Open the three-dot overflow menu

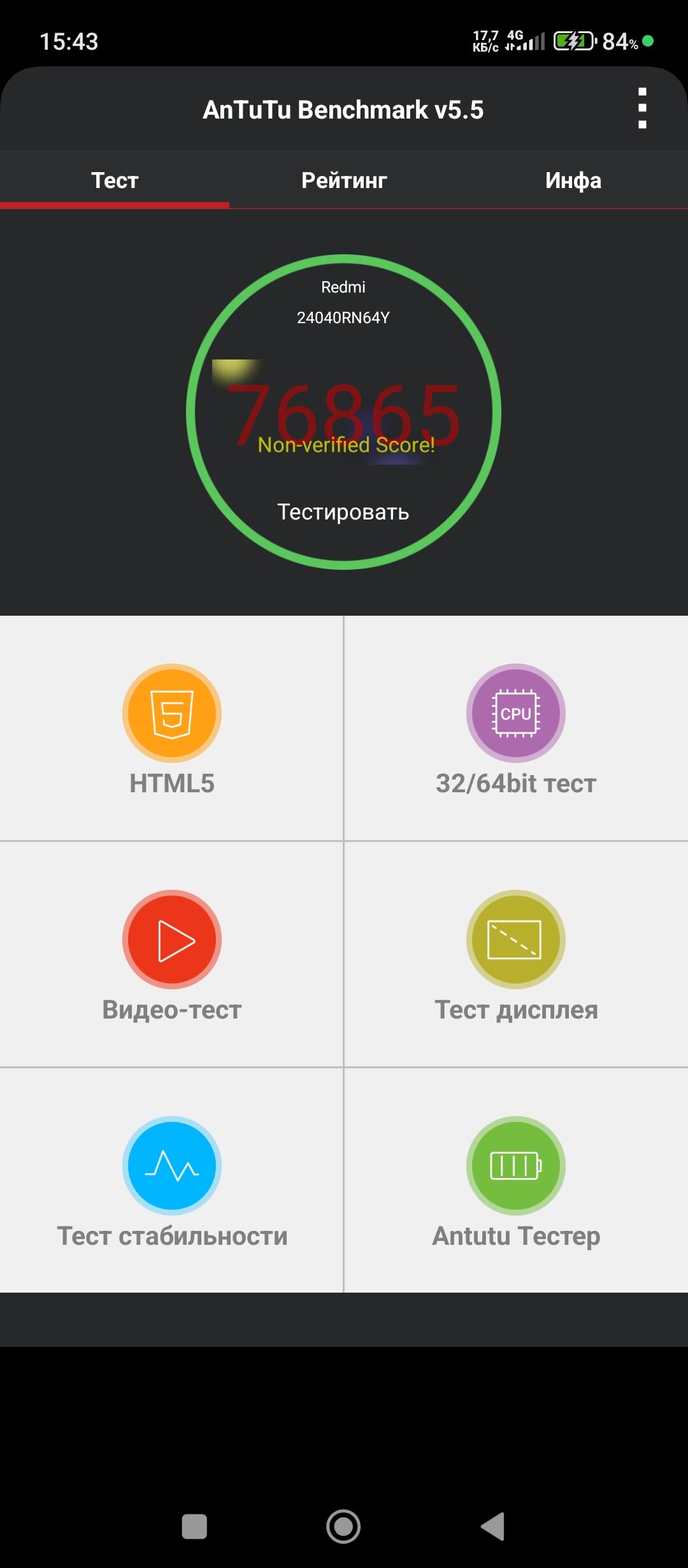(x=642, y=109)
